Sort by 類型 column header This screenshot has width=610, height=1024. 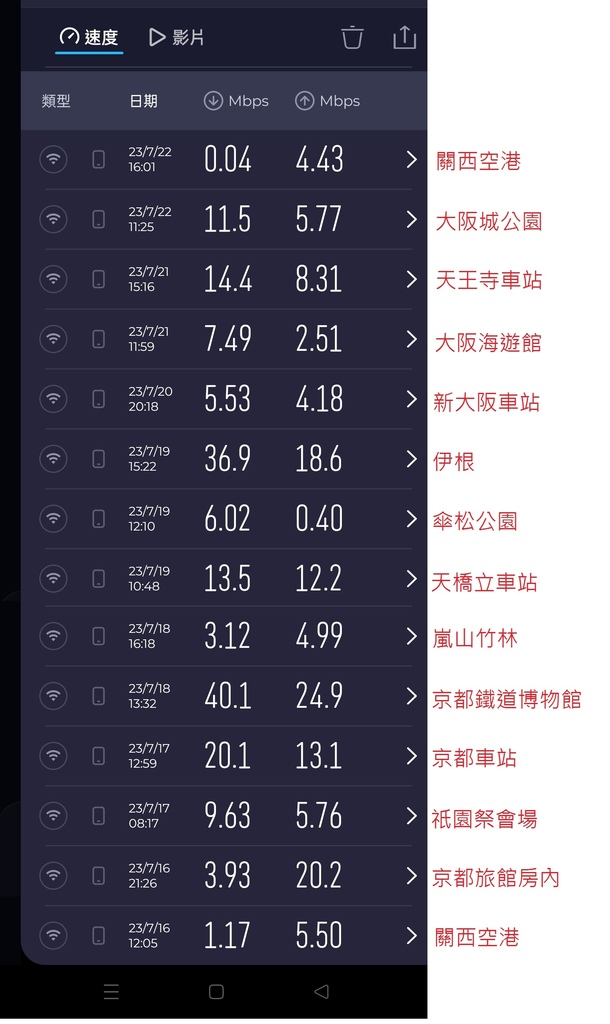coord(56,101)
